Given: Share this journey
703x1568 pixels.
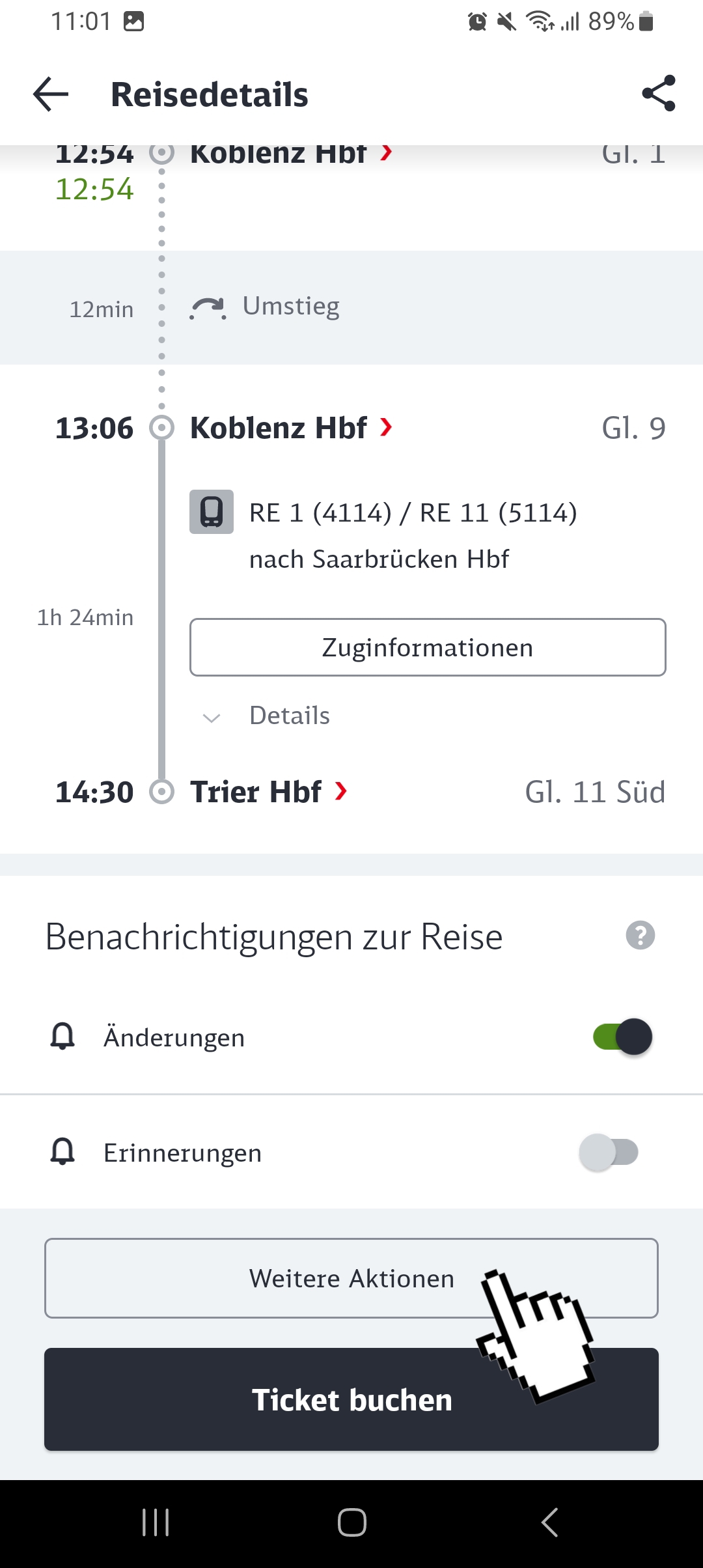Looking at the screenshot, I should tap(658, 94).
